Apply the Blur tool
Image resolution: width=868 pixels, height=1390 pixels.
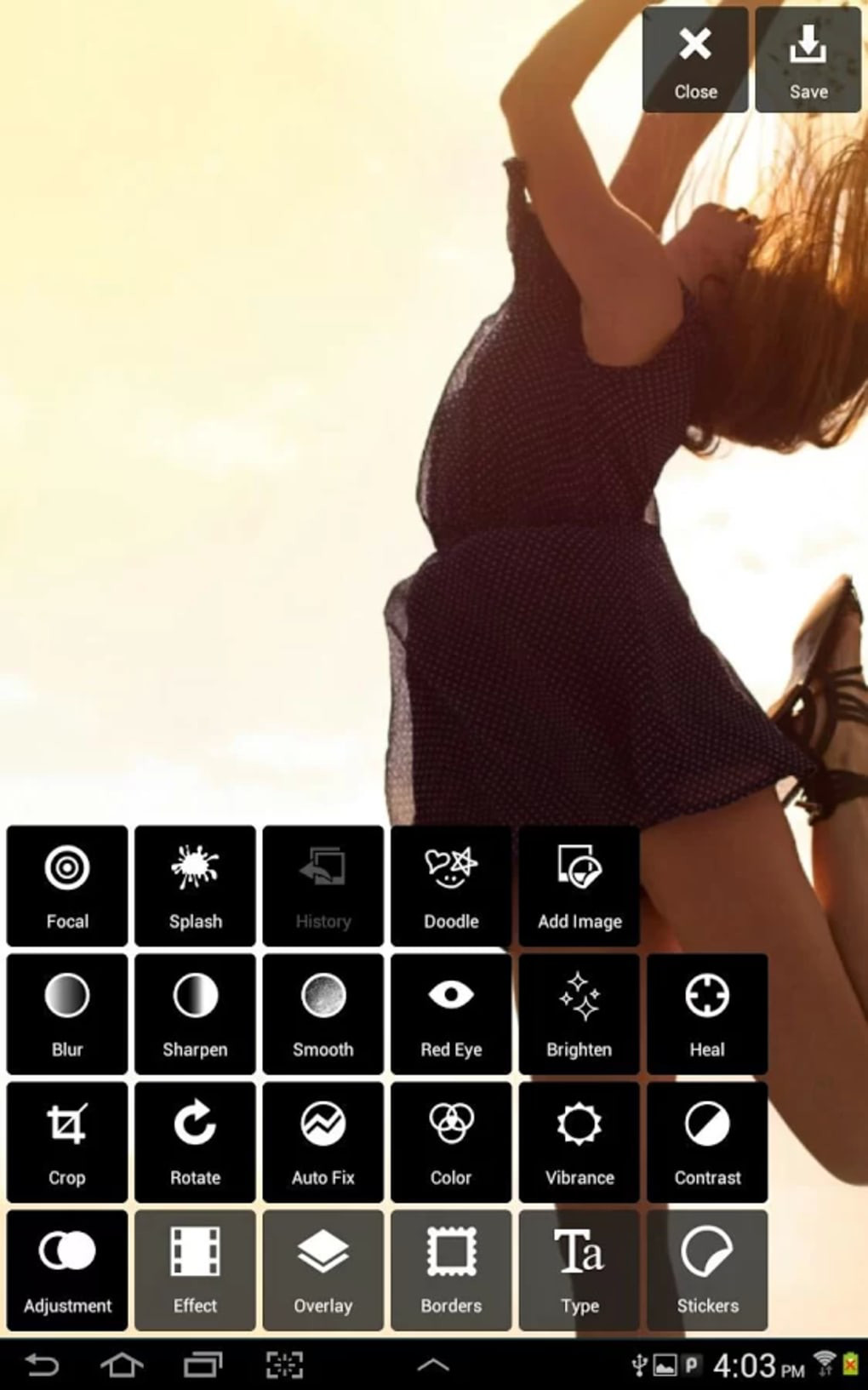(x=67, y=1013)
